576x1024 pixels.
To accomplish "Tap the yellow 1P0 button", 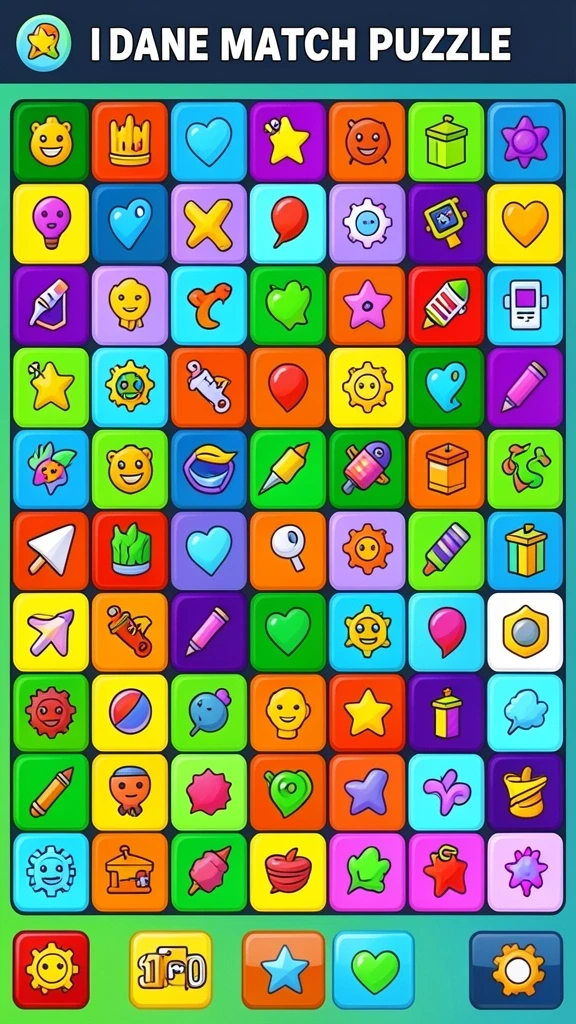I will pyautogui.click(x=170, y=970).
